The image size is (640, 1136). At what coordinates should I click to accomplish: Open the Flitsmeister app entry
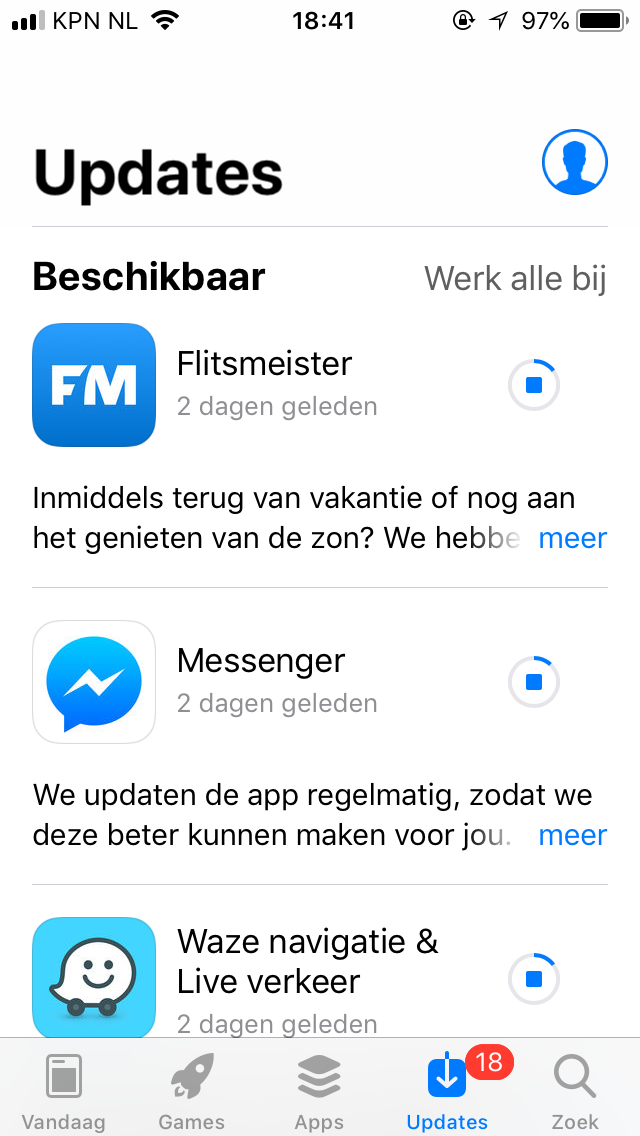(94, 385)
